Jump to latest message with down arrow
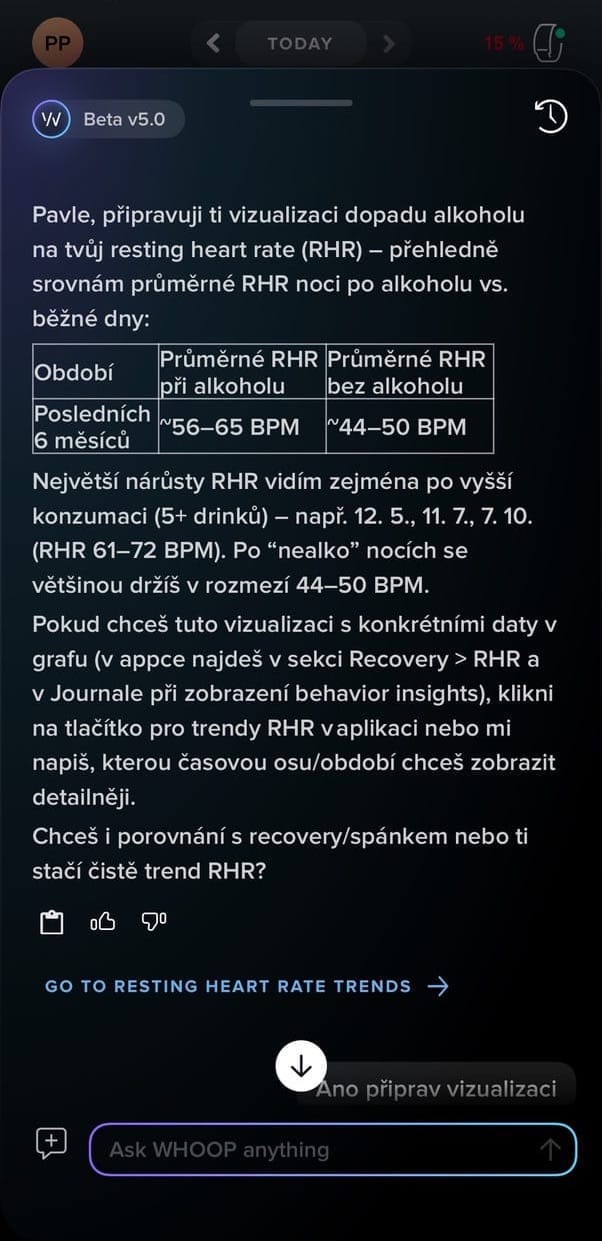602x1241 pixels. coord(301,1066)
